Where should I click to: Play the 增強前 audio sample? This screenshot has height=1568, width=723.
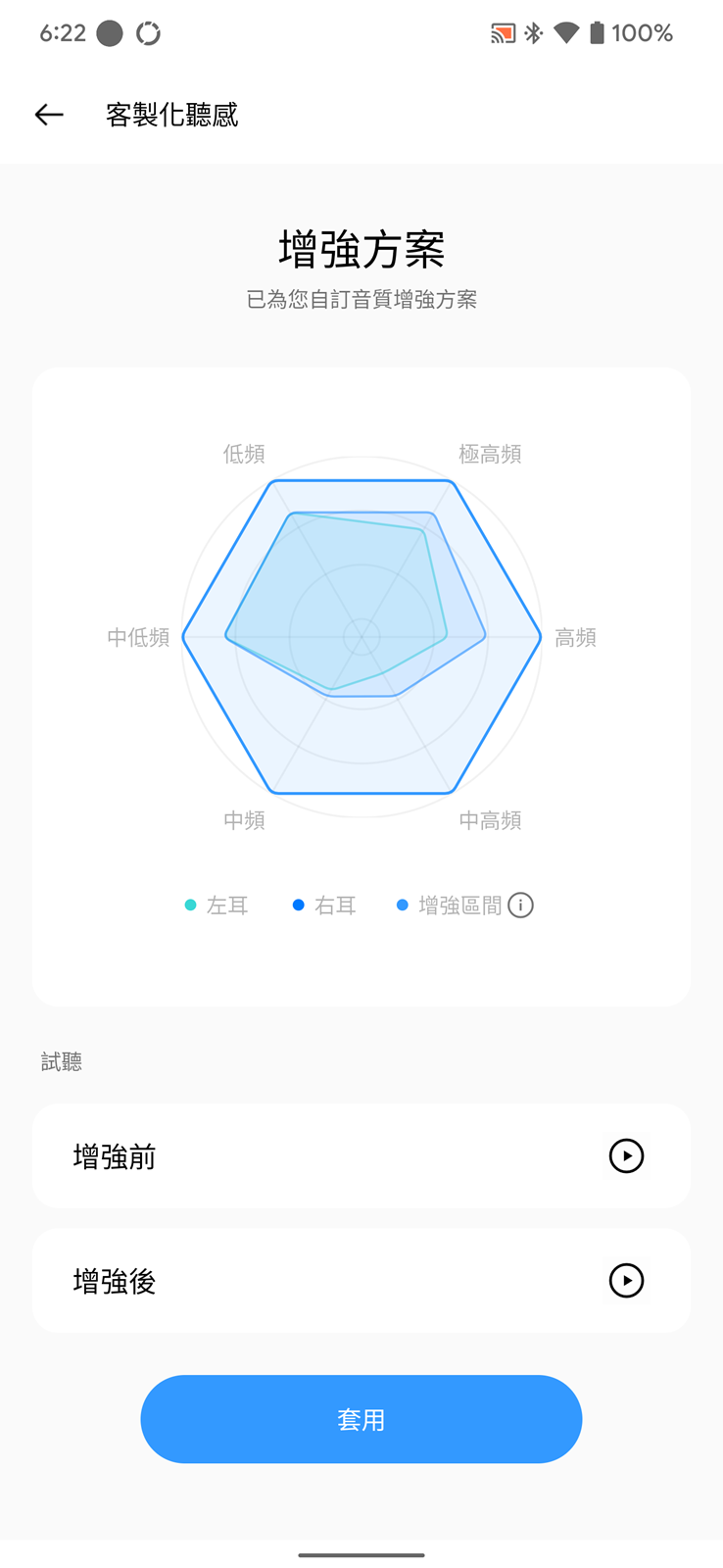point(626,1156)
